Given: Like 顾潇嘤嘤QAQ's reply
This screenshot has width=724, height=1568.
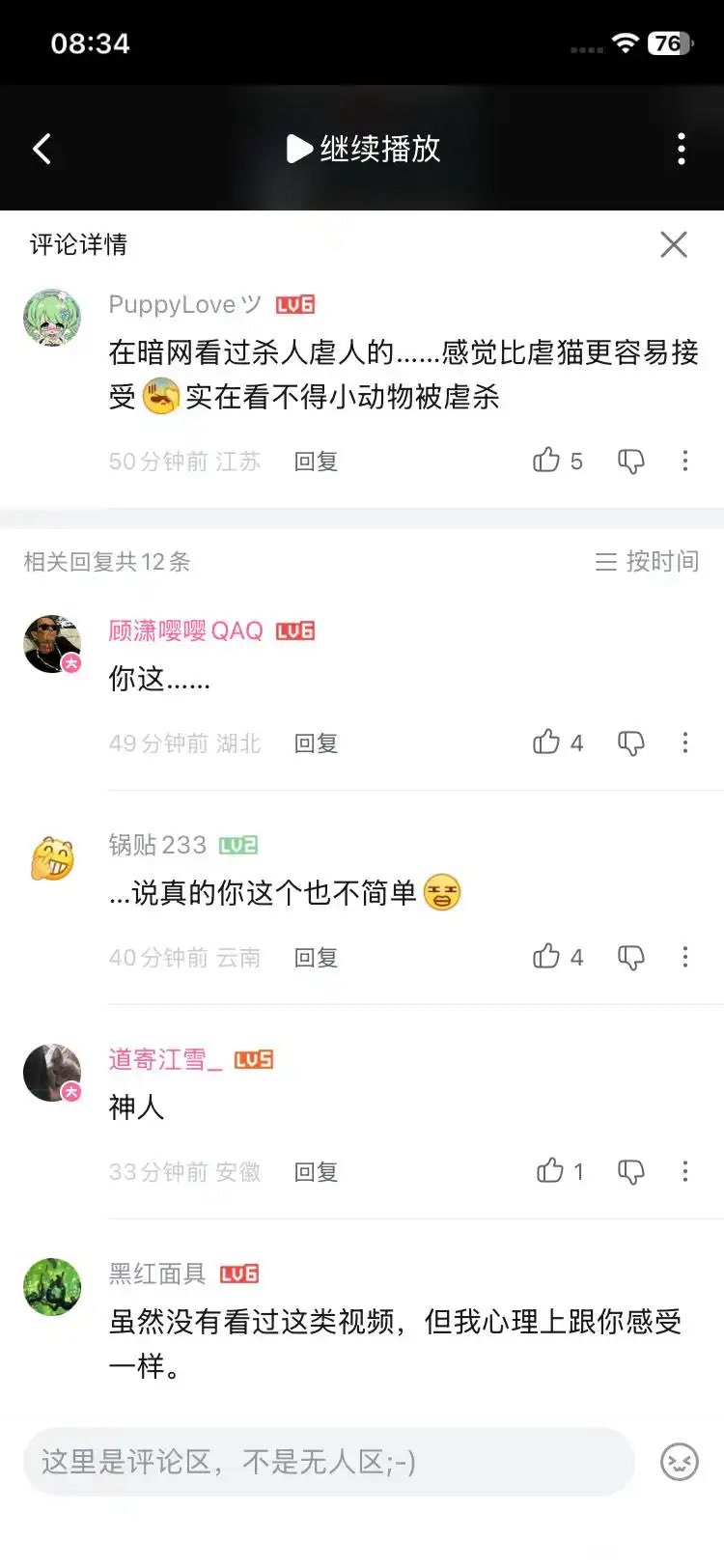Looking at the screenshot, I should (547, 742).
